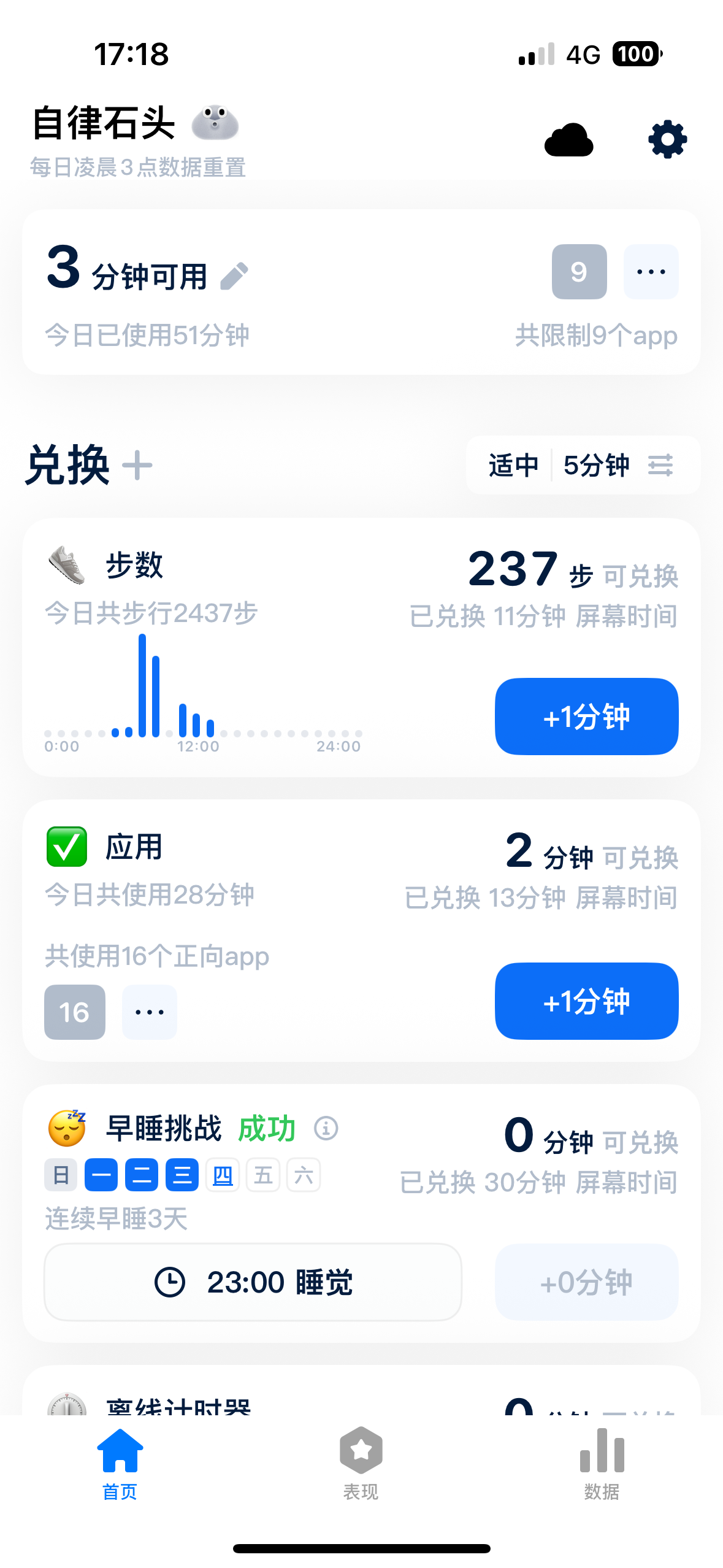The width and height of the screenshot is (723, 1568).
Task: Select Thursday 四 in sleep challenge
Action: 222,1175
